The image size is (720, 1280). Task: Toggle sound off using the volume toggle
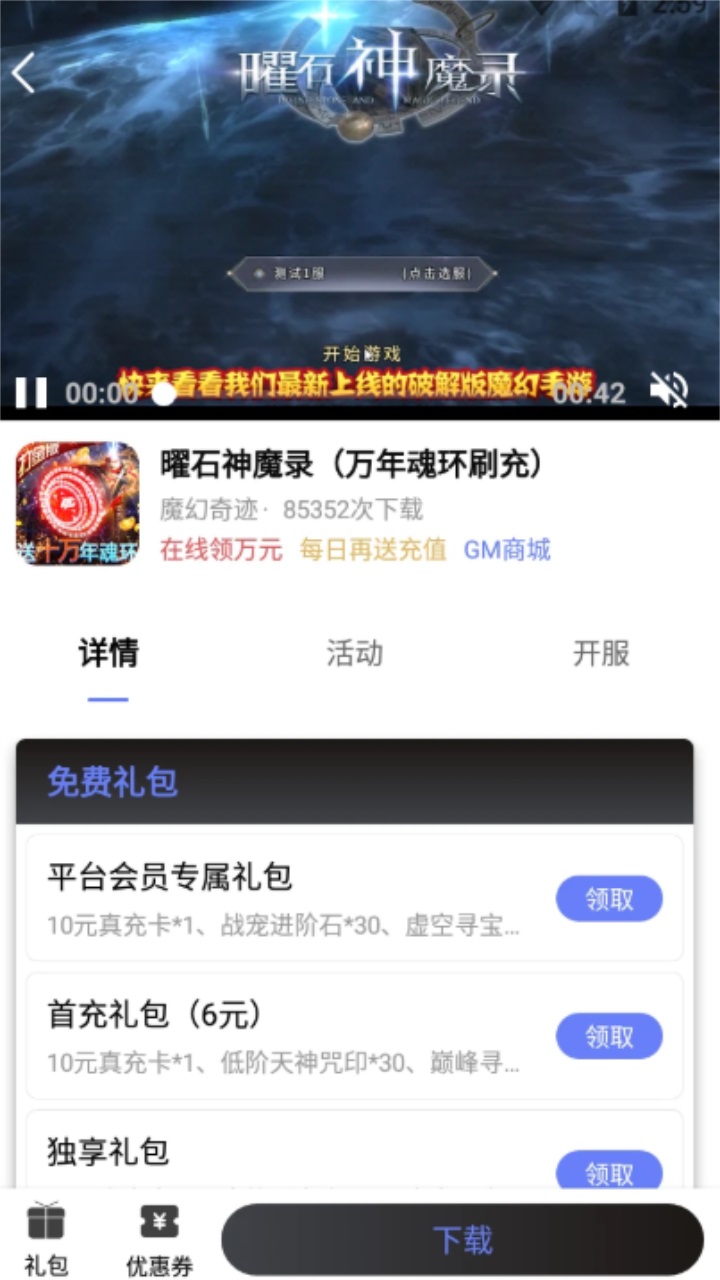672,390
